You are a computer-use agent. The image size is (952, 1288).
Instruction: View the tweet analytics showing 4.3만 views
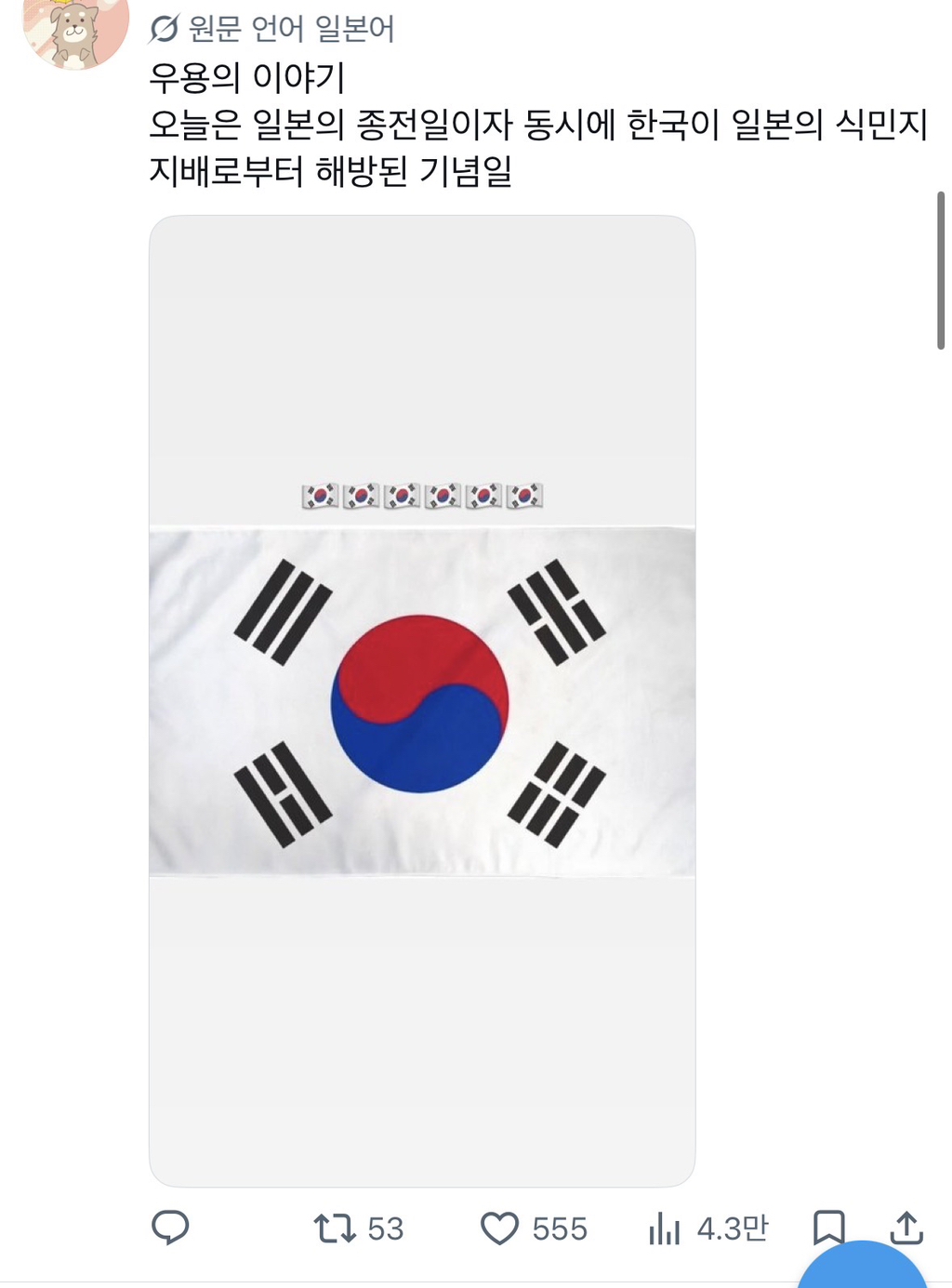(708, 1228)
